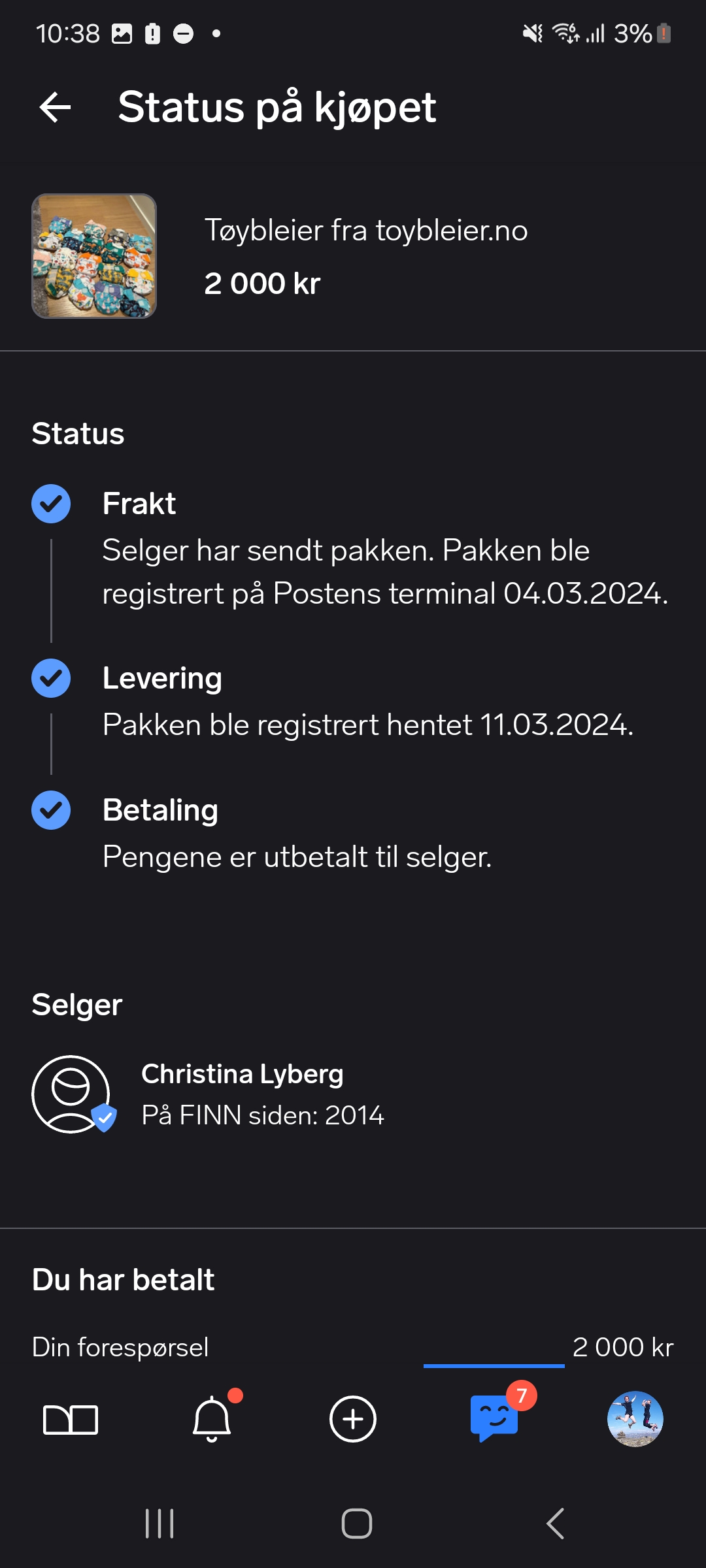
Task: Open my profile picture tab
Action: tap(635, 1419)
